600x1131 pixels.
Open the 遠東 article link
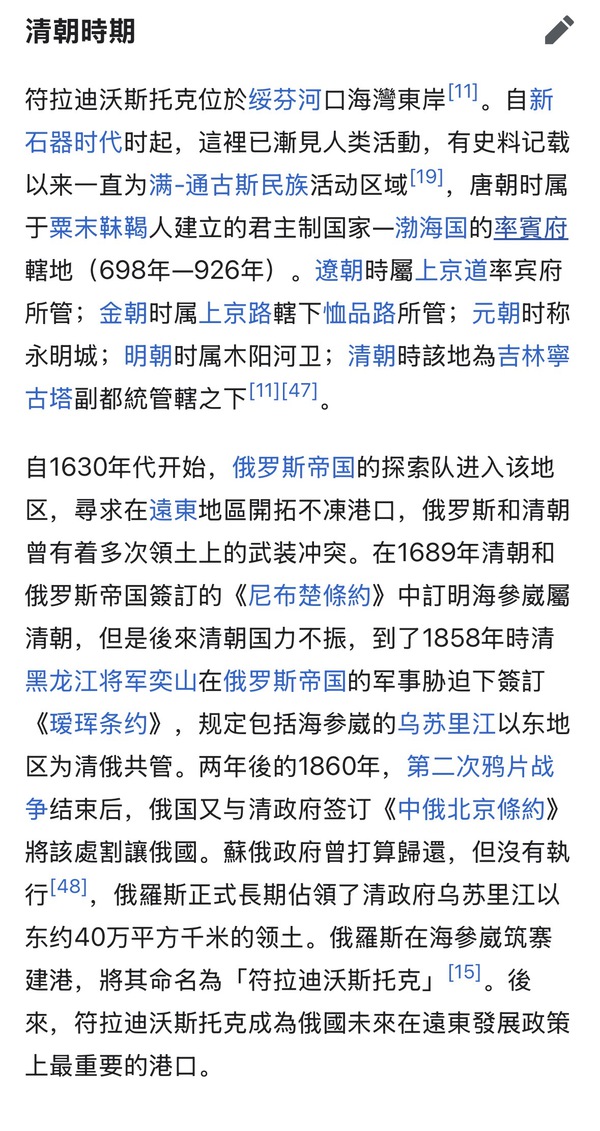point(174,509)
